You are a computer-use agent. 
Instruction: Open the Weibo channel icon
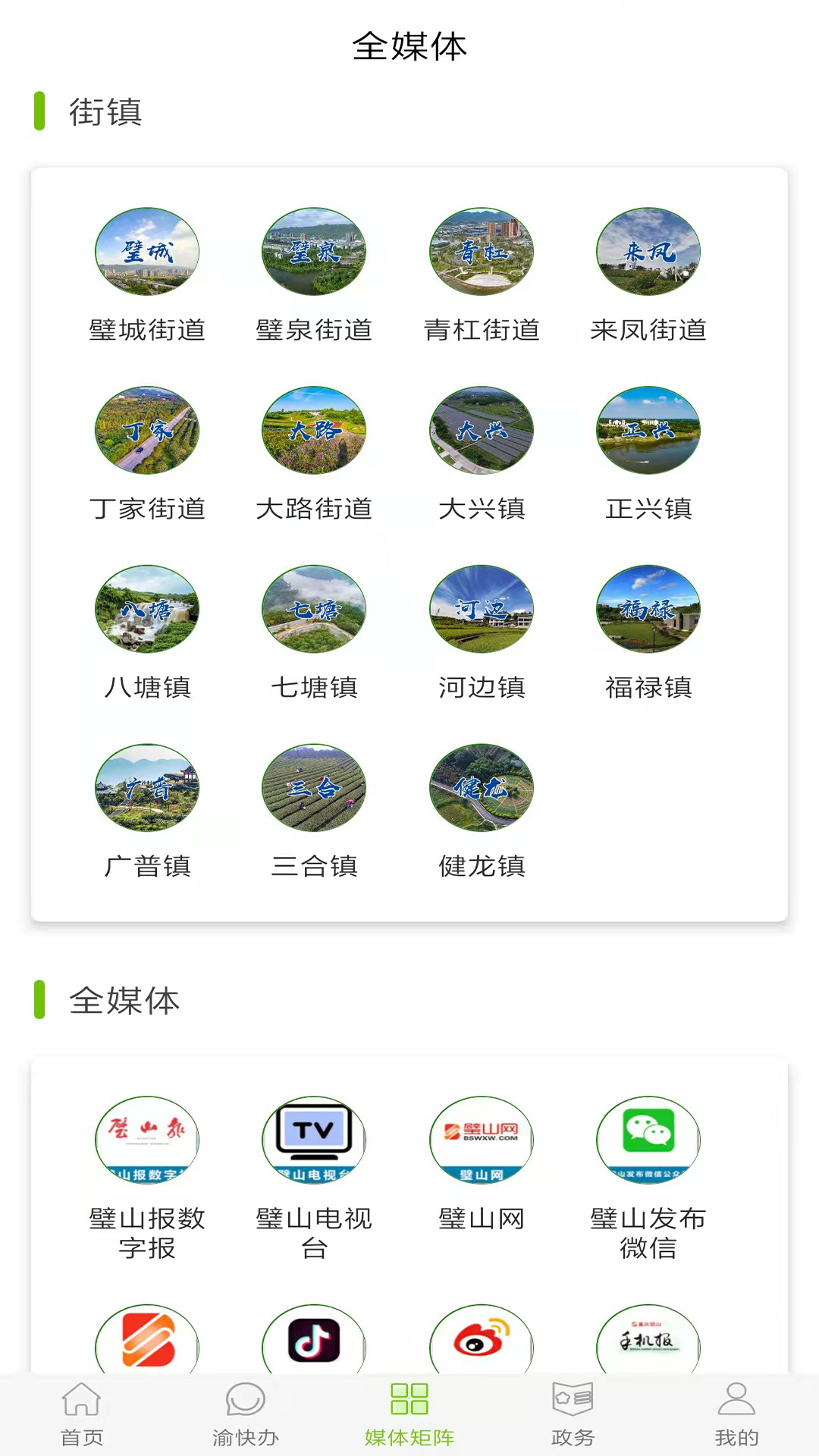(x=480, y=1342)
